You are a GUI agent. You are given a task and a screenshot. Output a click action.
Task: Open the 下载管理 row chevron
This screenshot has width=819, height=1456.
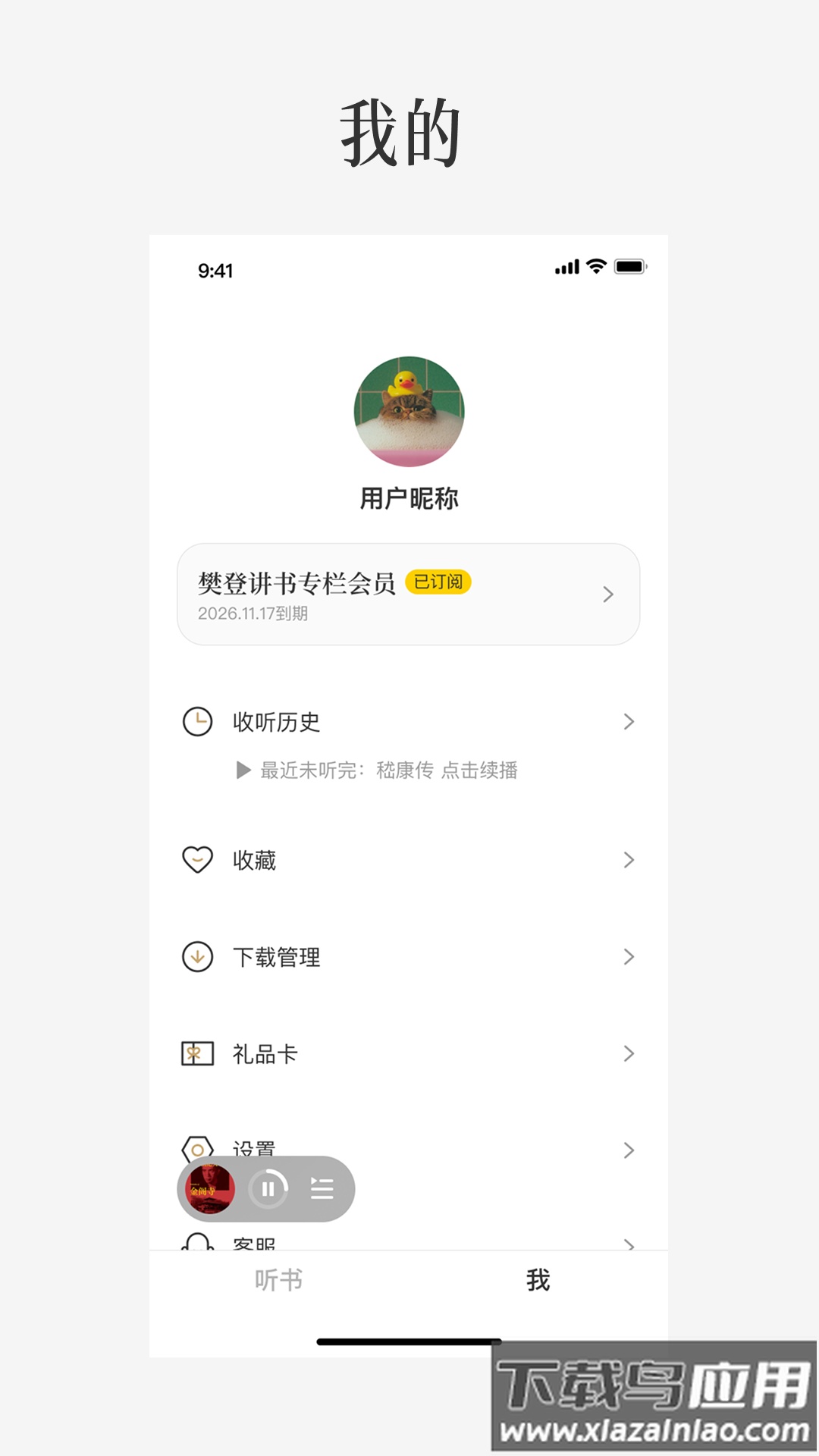pyautogui.click(x=629, y=956)
